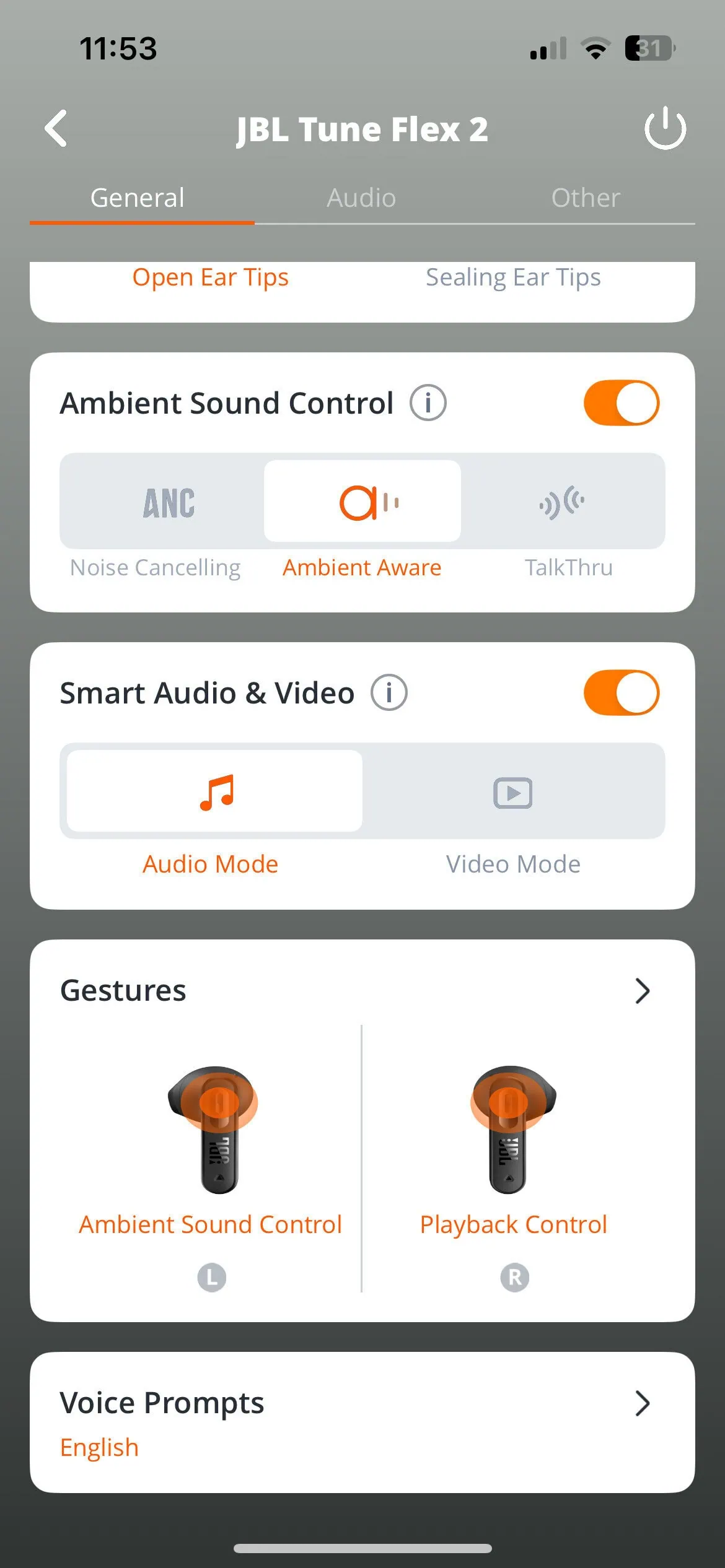Open left earbud Ambient Sound Control gesture
725x1568 pixels.
point(211,1152)
